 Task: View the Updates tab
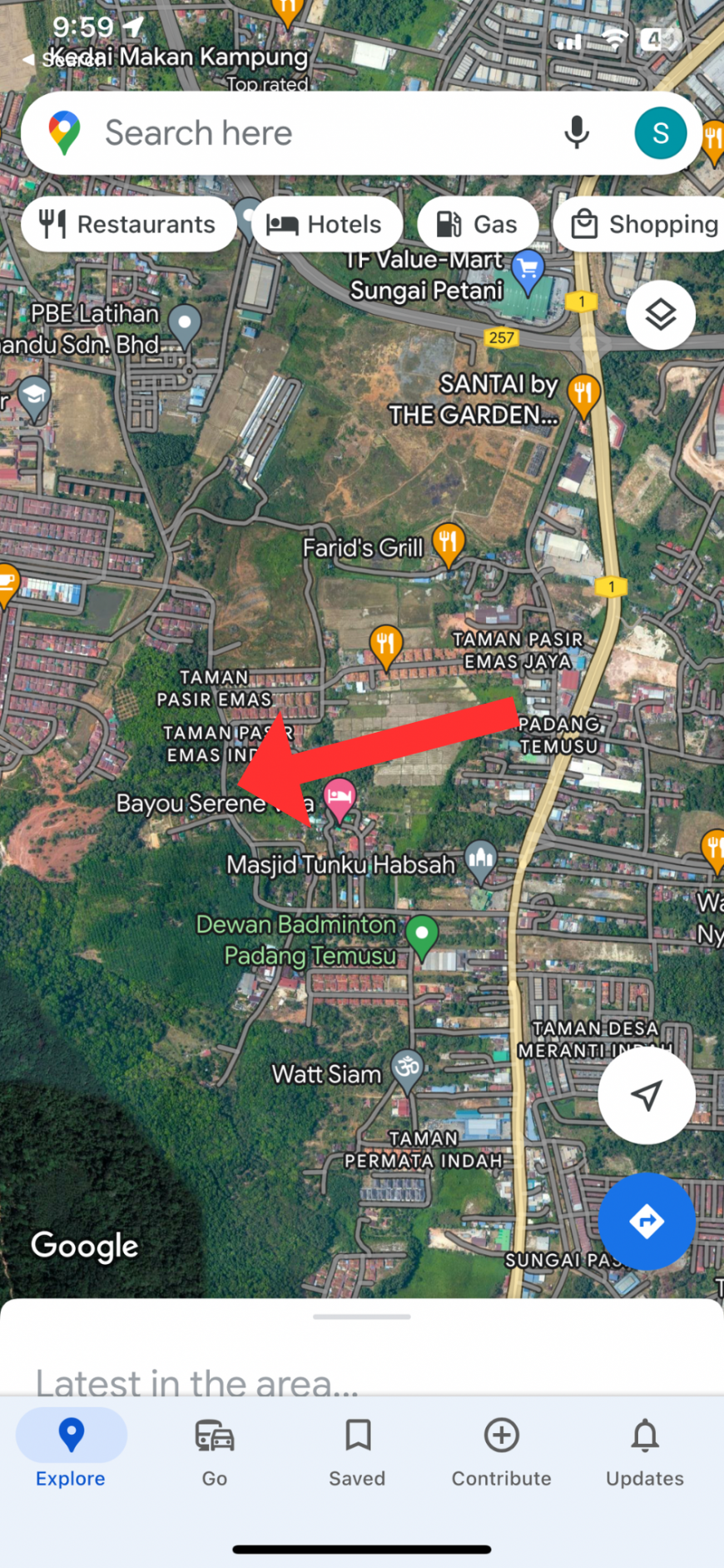pyautogui.click(x=645, y=1451)
